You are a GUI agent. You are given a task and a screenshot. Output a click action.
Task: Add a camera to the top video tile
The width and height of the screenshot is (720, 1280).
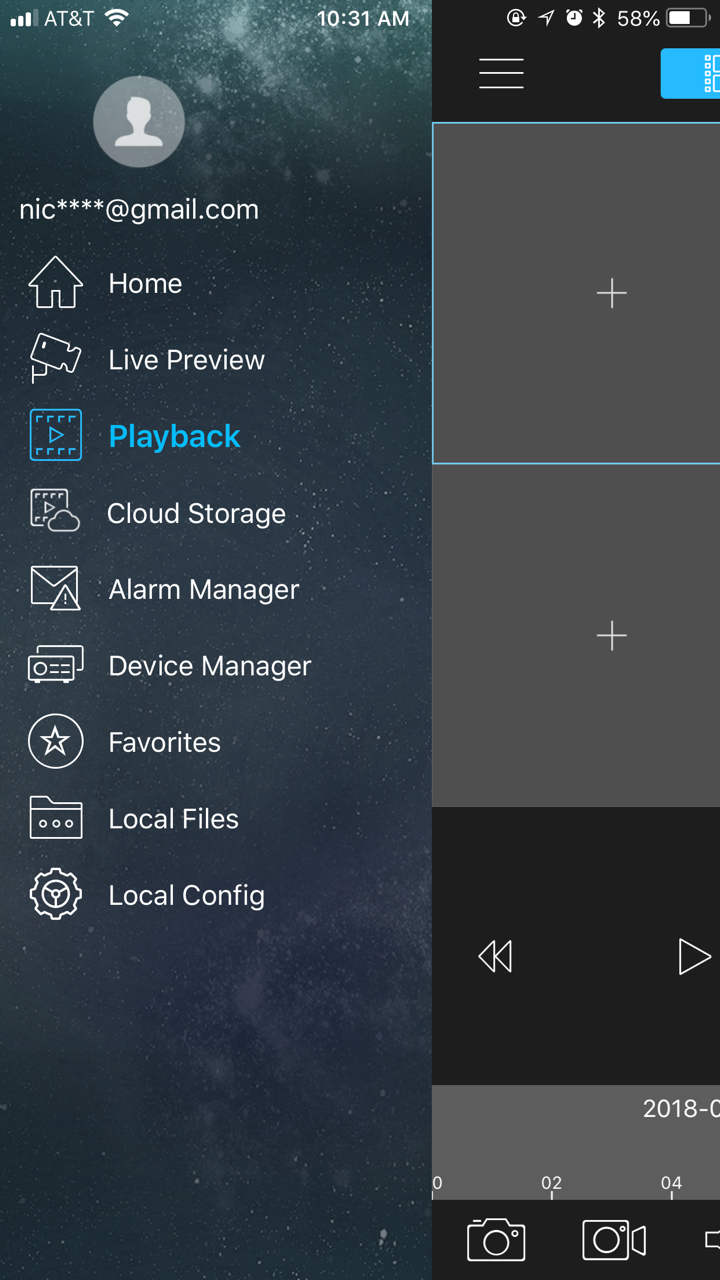[611, 293]
